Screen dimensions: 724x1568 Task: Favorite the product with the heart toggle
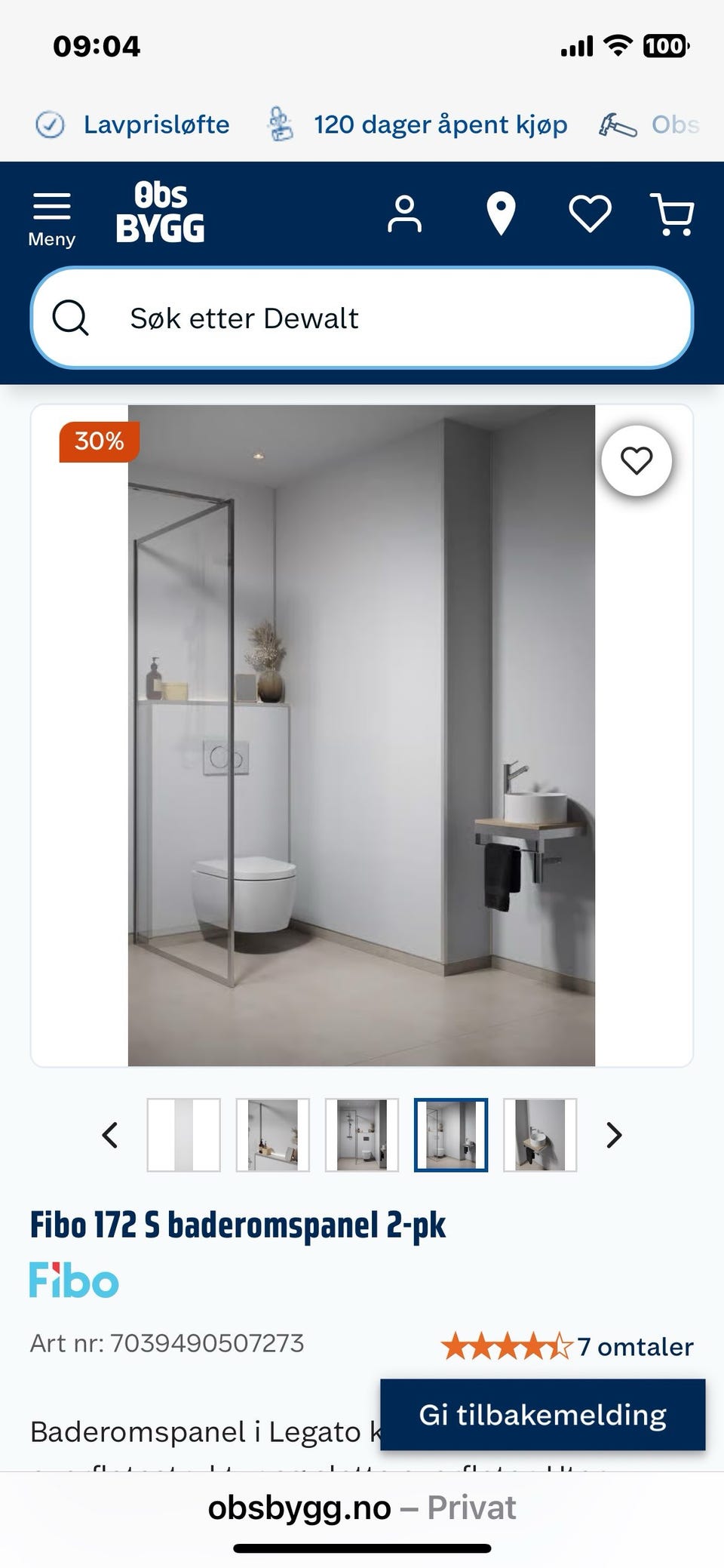[x=637, y=462]
